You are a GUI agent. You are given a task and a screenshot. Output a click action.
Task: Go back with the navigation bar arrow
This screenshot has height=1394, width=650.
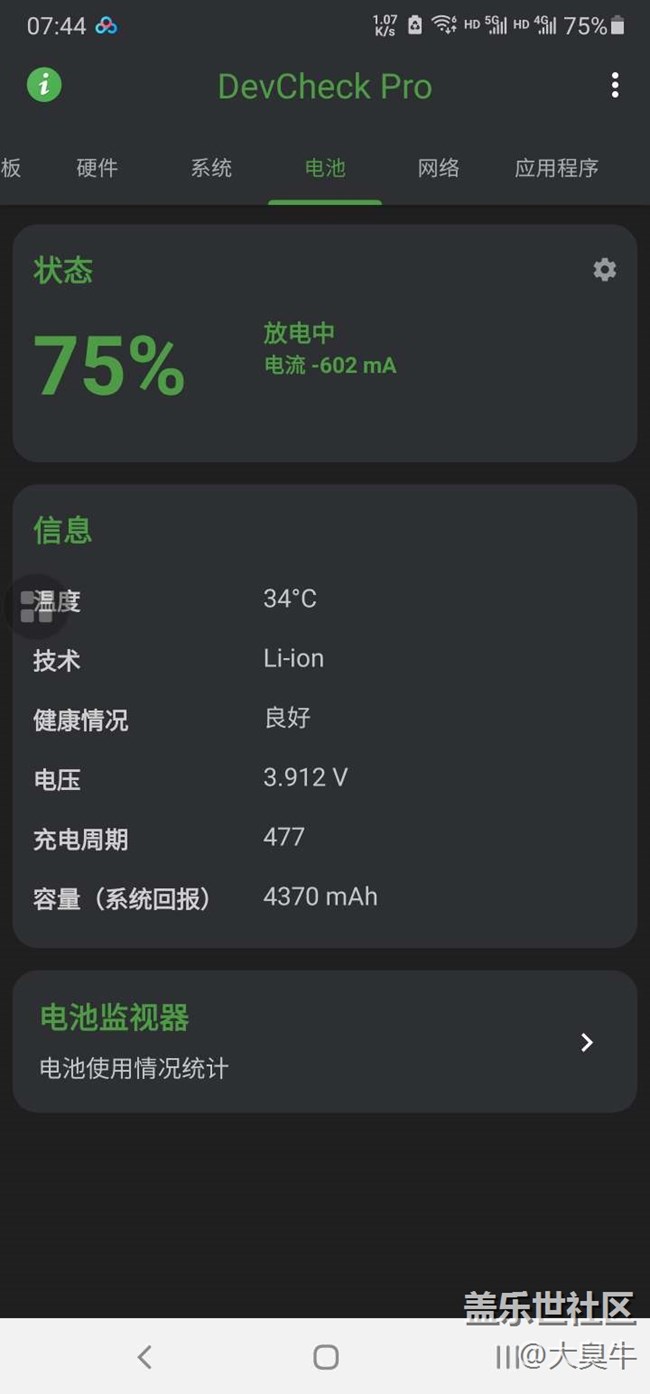pos(145,1356)
